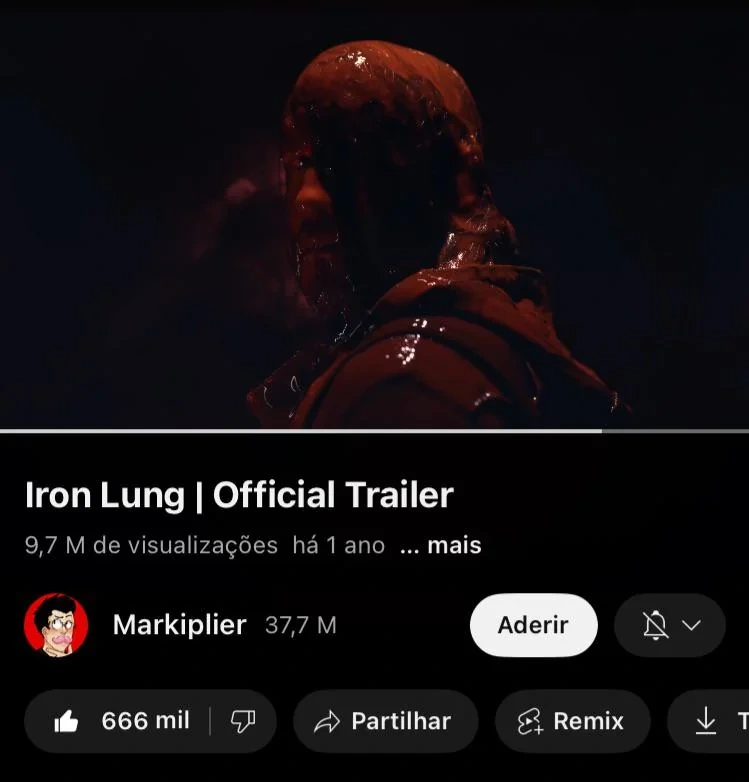Viewport: 749px width, 782px height.
Task: Open the notification bell dropdown
Action: 670,626
